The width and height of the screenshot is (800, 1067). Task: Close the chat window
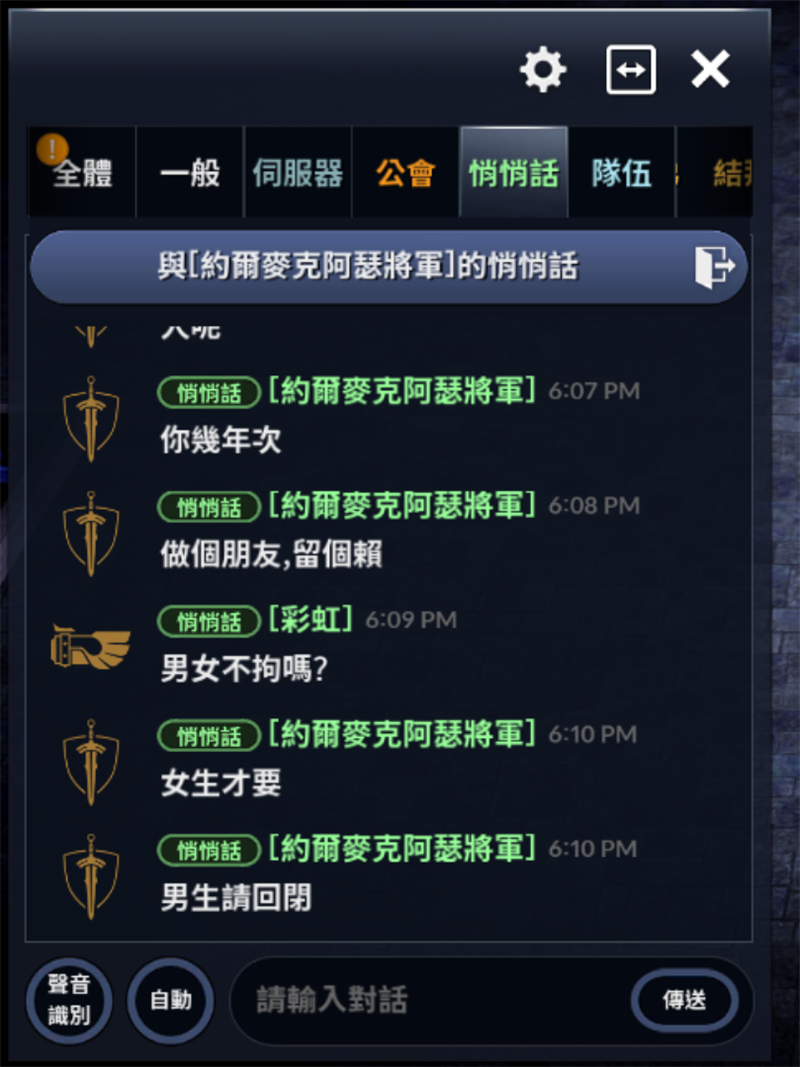pyautogui.click(x=710, y=70)
